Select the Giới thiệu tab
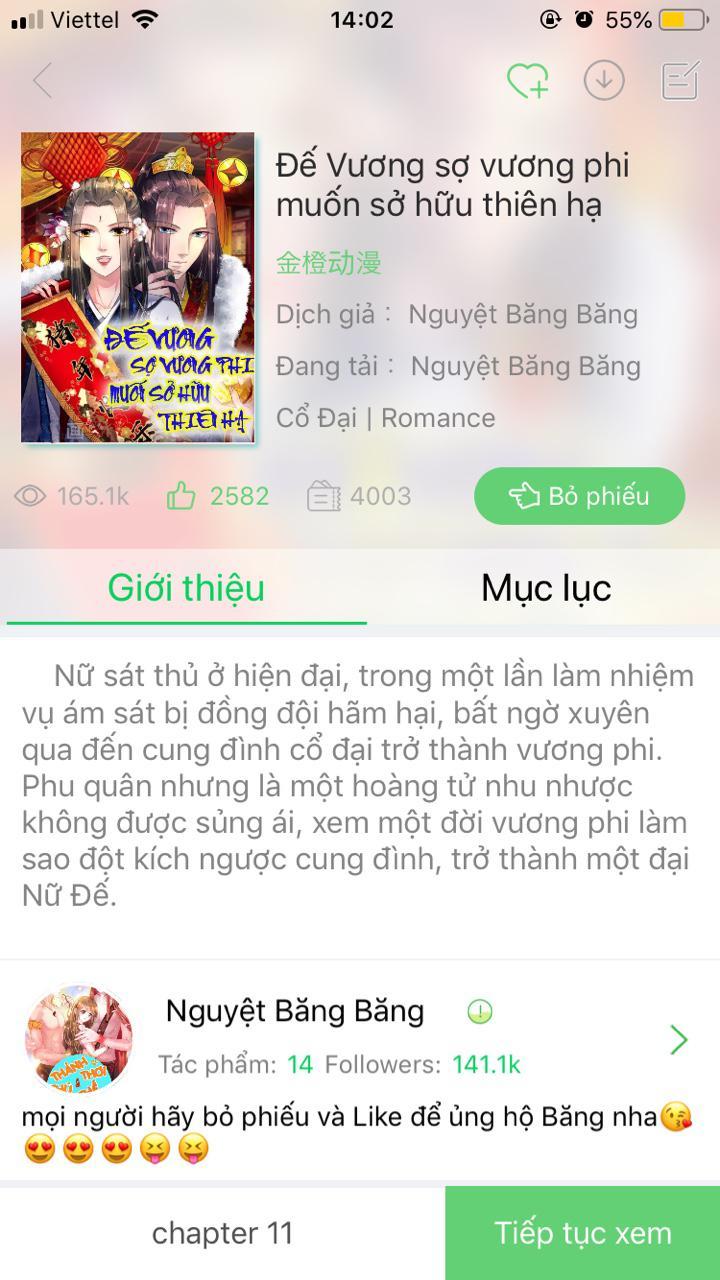 tap(186, 588)
